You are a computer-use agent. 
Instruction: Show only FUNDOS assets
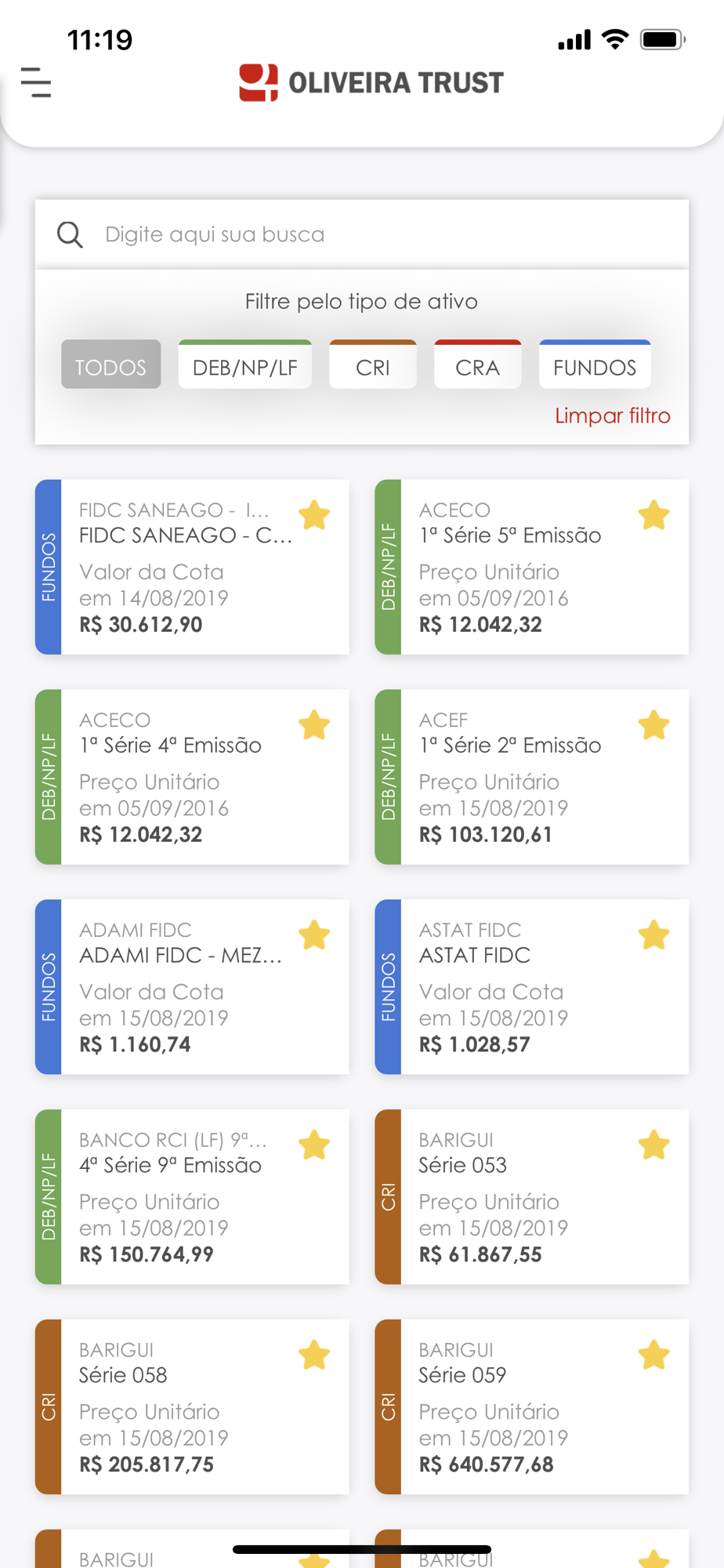[x=595, y=365]
